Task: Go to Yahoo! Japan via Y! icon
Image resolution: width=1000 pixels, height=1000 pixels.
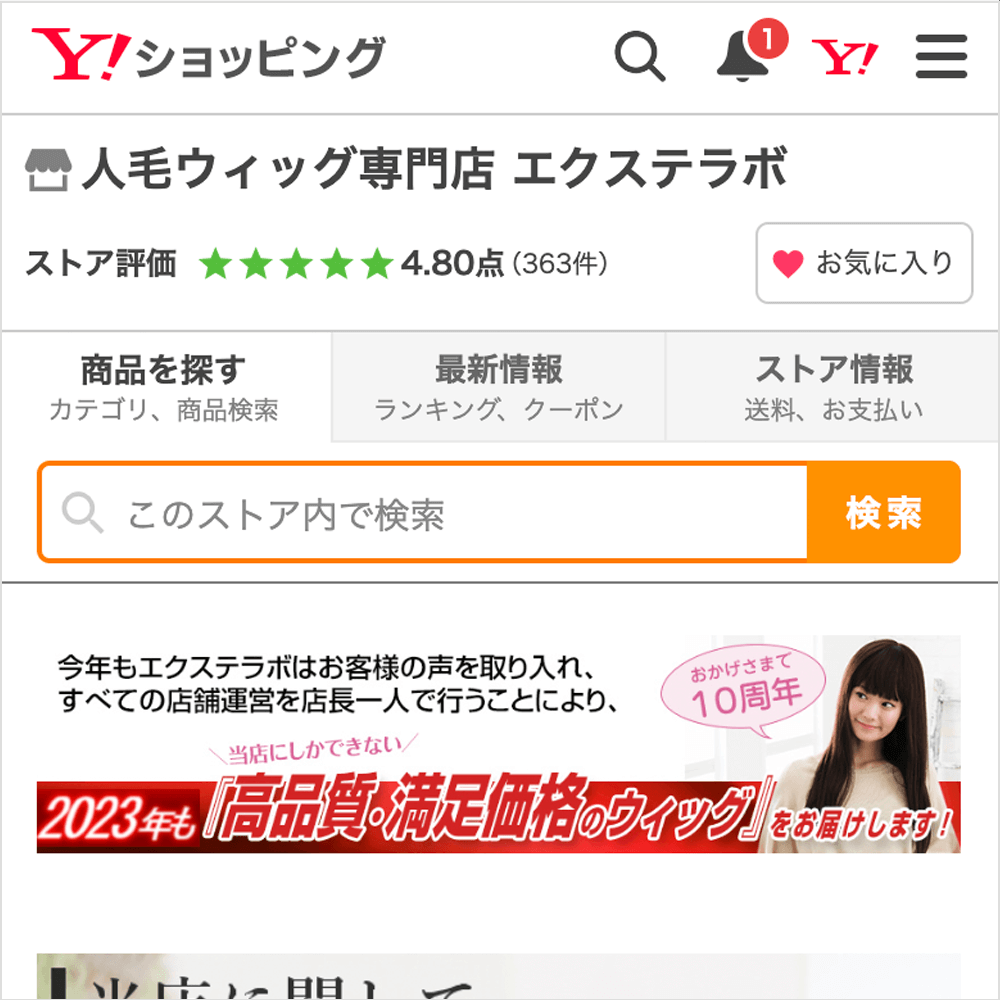Action: click(845, 57)
